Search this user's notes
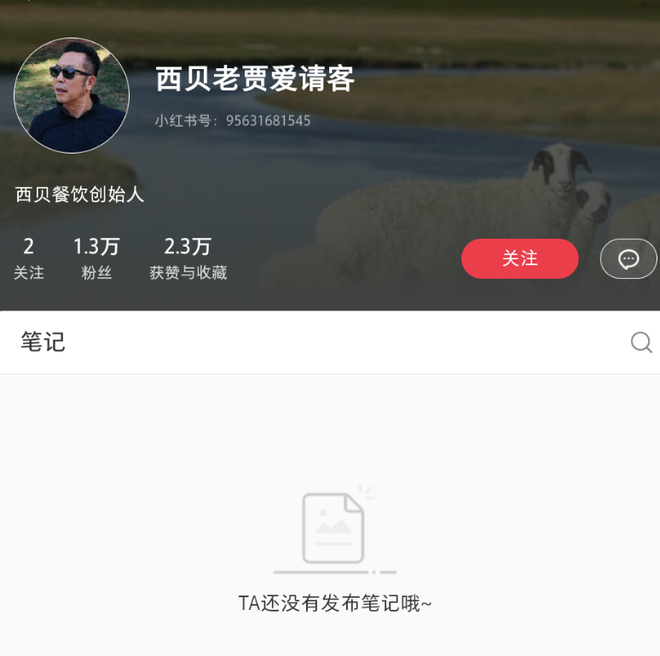660x656 pixels. pyautogui.click(x=641, y=343)
